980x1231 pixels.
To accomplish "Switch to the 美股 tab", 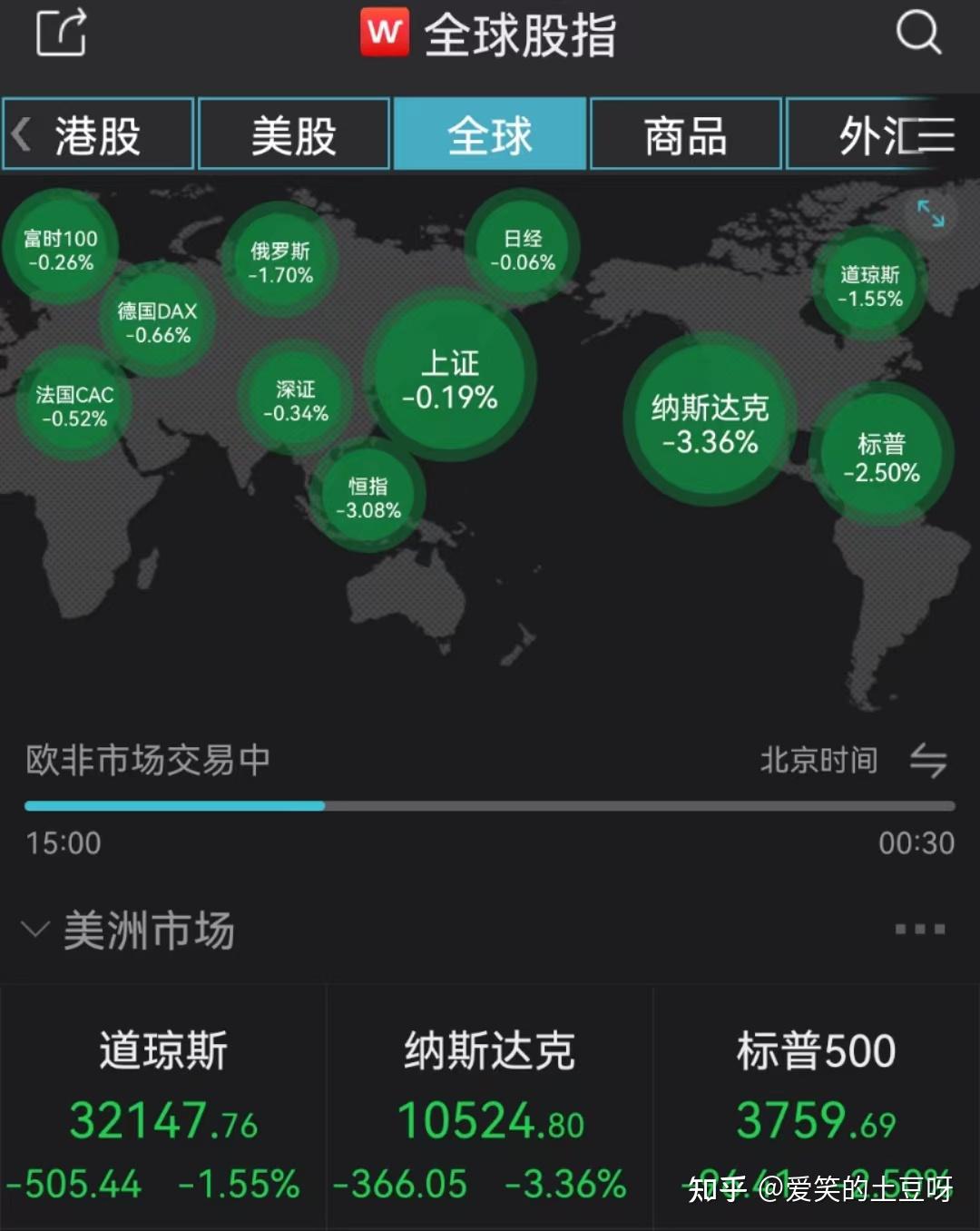I will pyautogui.click(x=294, y=133).
